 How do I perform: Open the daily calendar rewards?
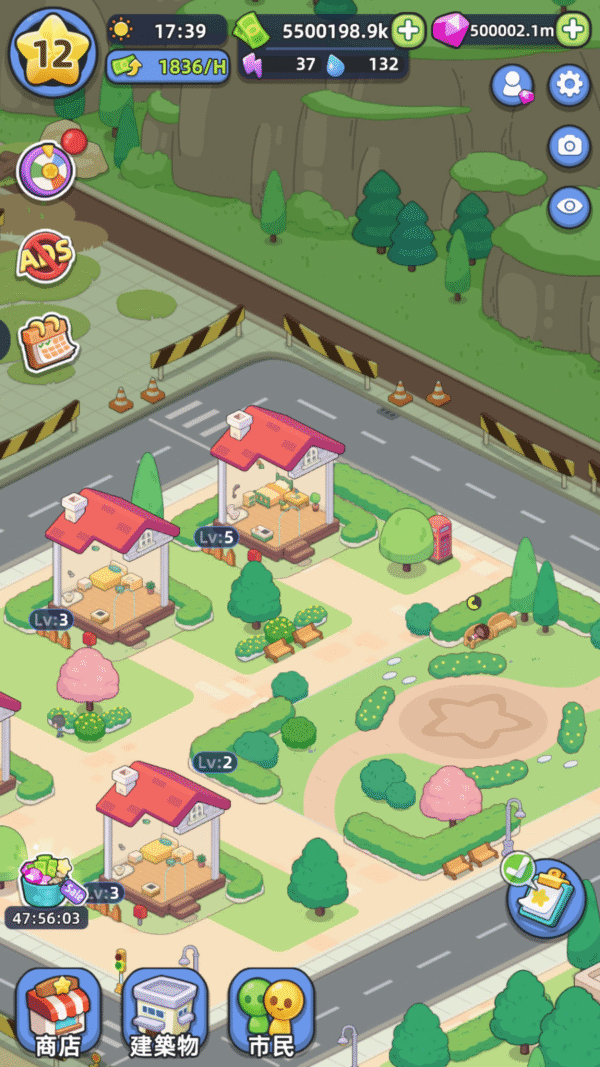(47, 343)
